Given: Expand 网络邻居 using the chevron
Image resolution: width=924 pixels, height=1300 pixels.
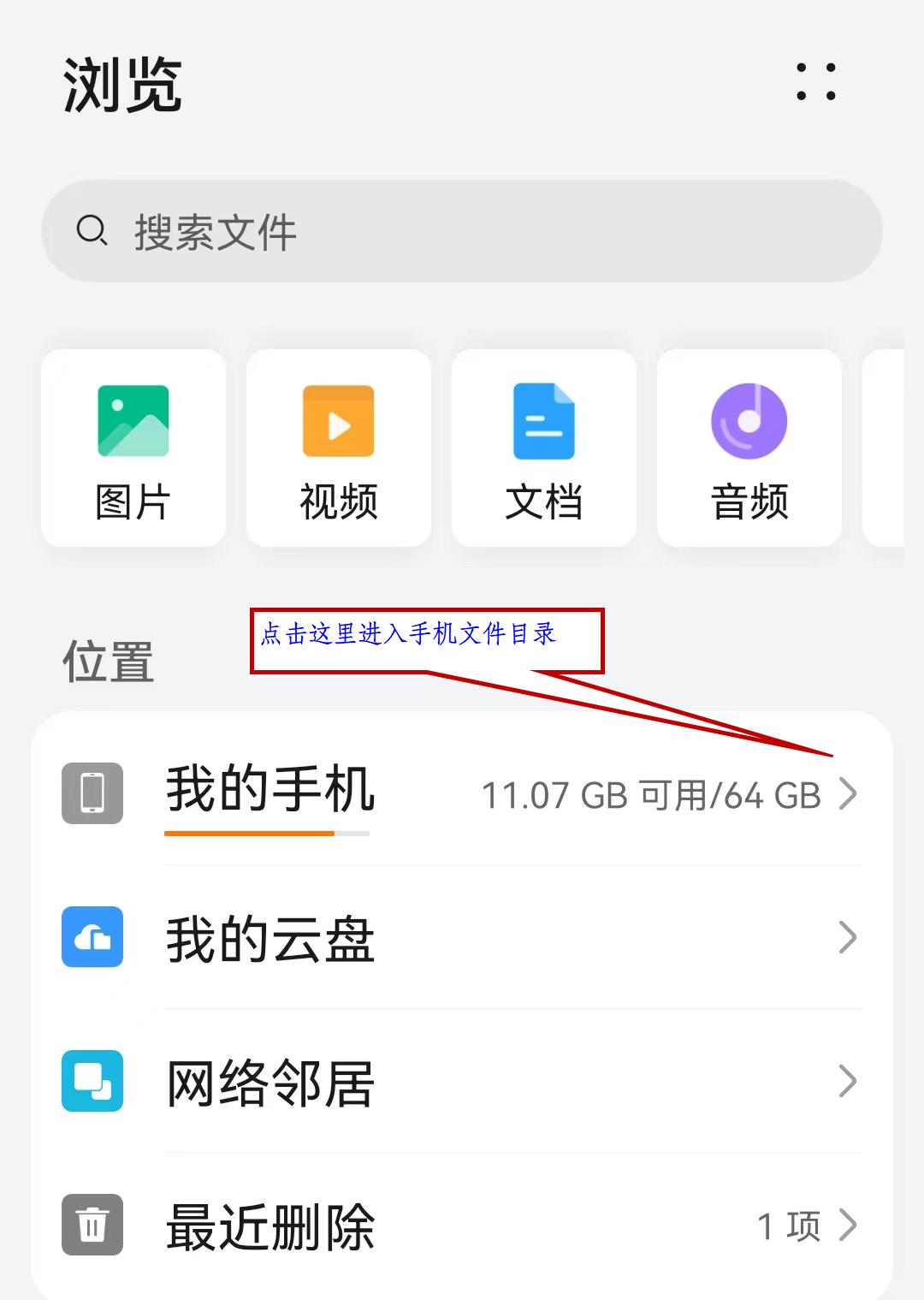Looking at the screenshot, I should 848,1082.
